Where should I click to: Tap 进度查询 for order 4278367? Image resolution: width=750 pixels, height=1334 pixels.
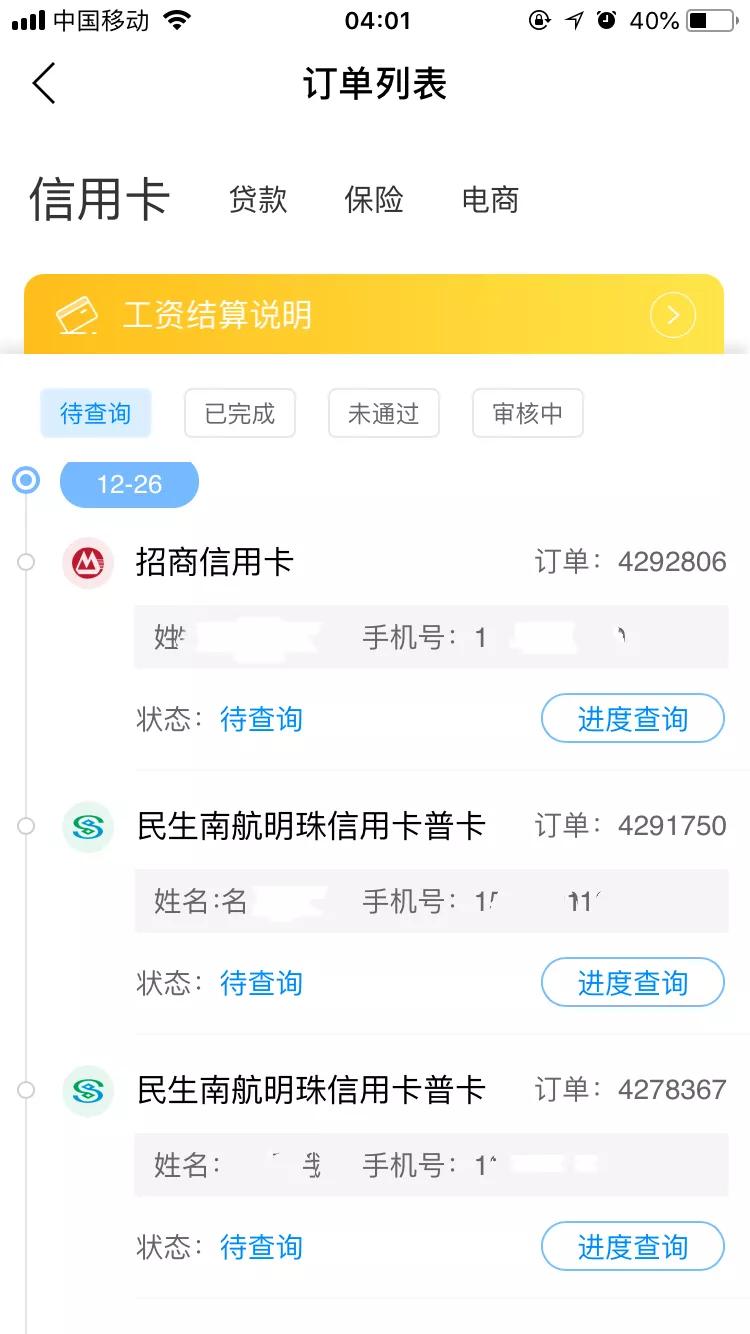click(632, 1246)
